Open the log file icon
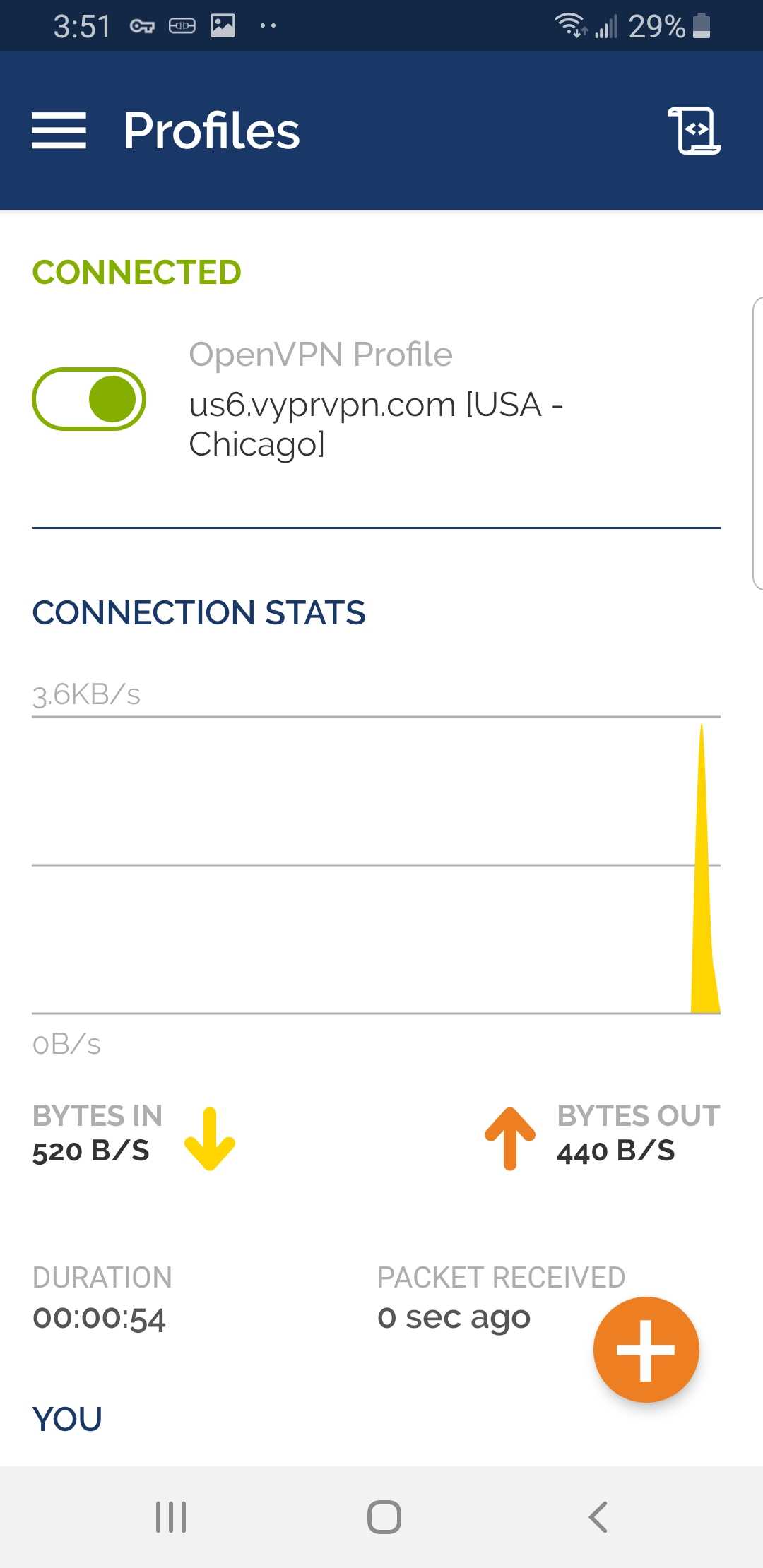The image size is (763, 1568). tap(694, 131)
